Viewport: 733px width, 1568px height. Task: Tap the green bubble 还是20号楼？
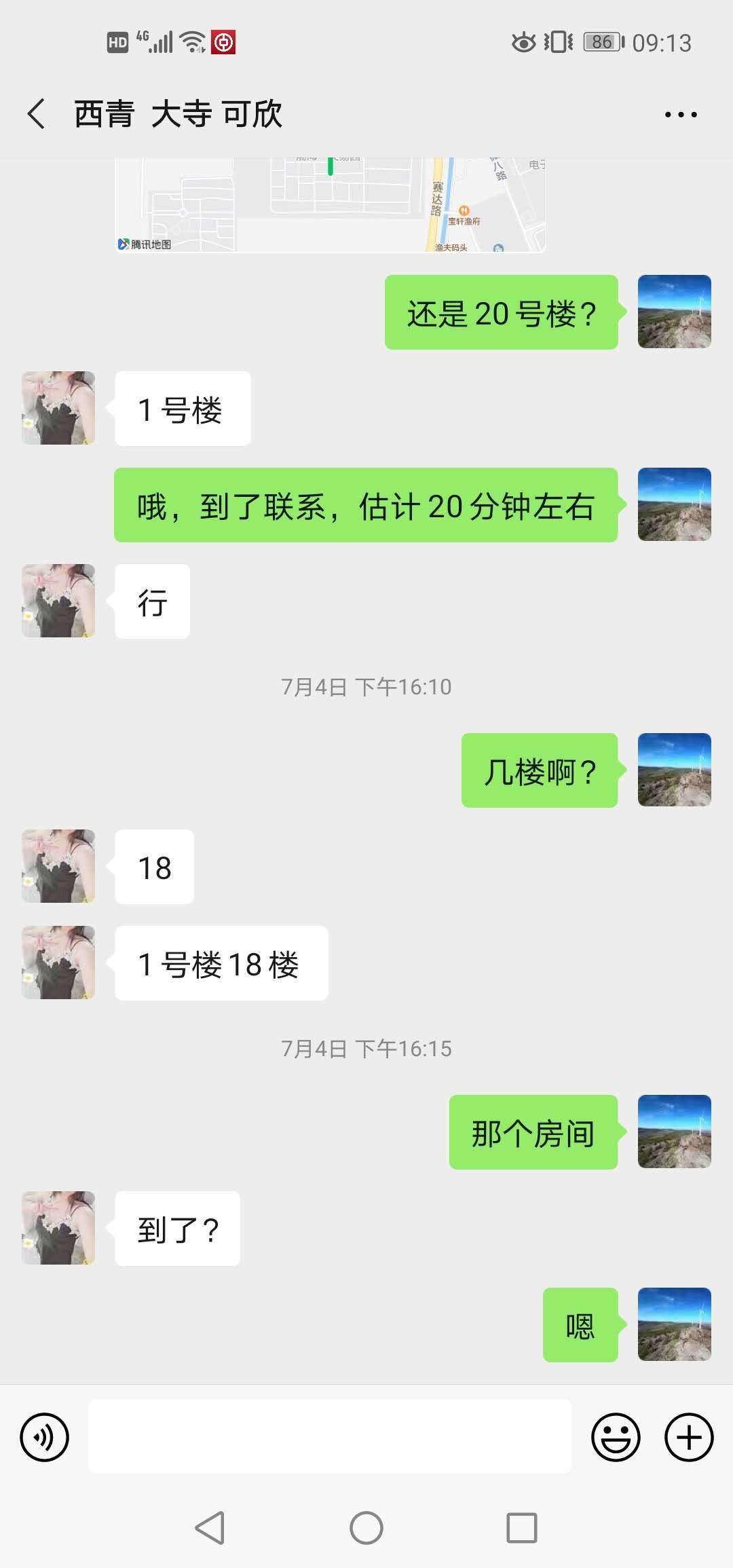tap(501, 312)
